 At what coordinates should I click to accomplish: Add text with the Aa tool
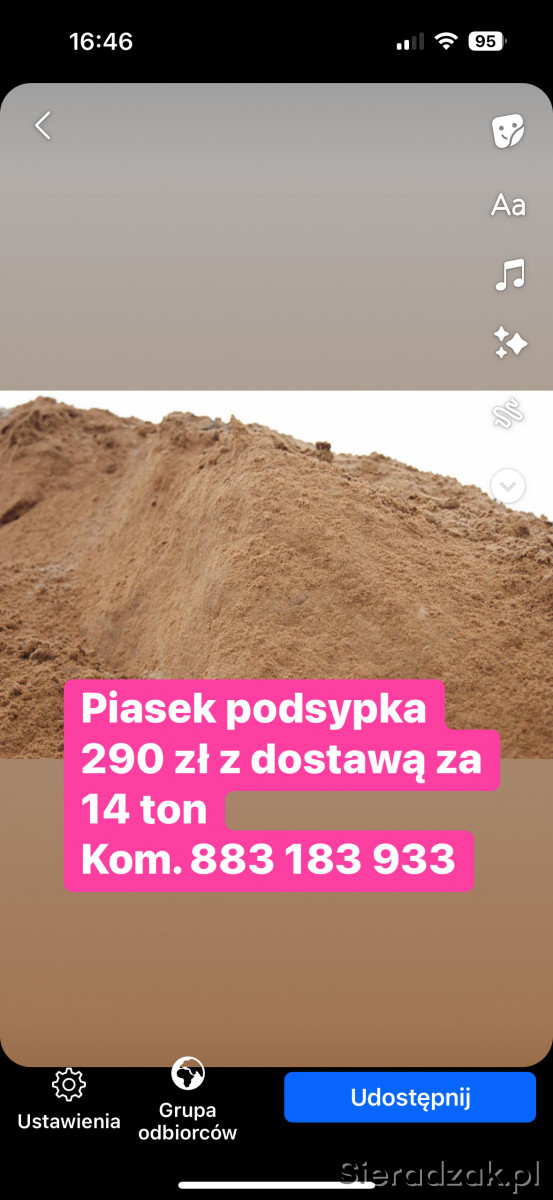coord(508,205)
